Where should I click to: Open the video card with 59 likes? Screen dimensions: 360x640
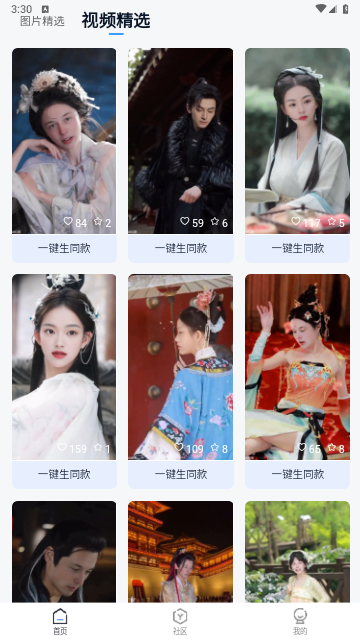click(180, 141)
